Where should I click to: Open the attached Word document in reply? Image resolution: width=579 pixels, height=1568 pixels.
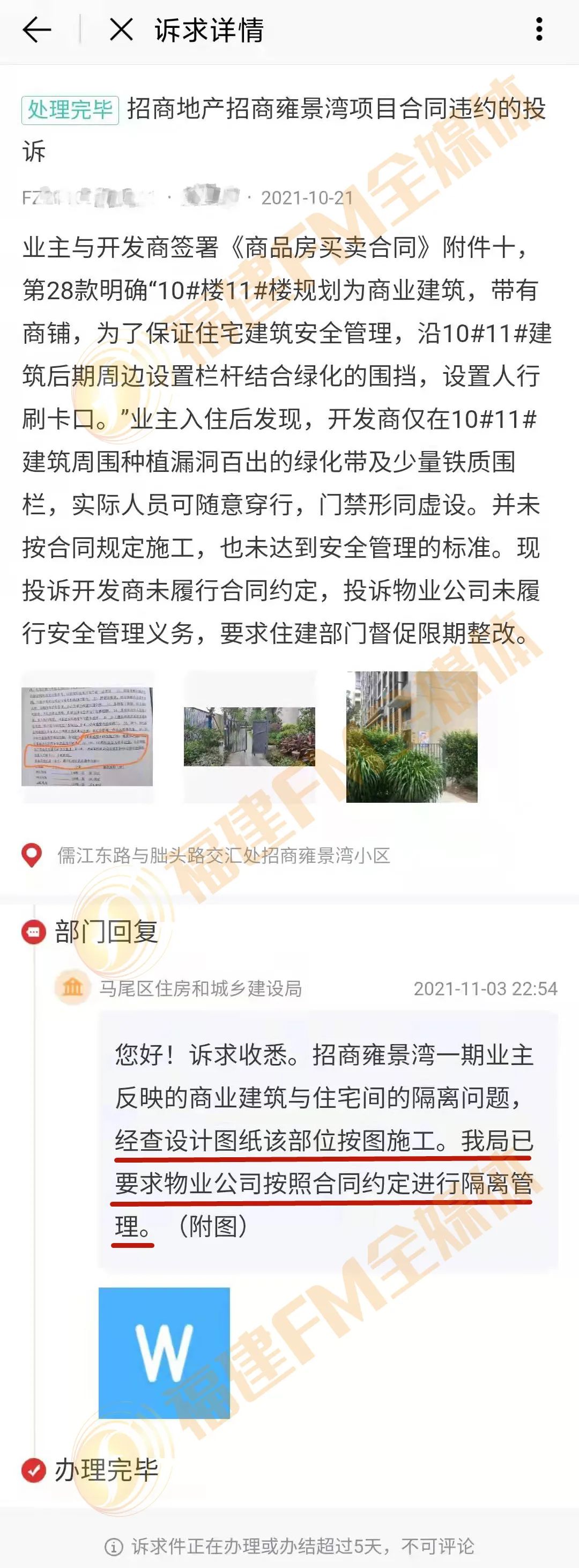(164, 1352)
